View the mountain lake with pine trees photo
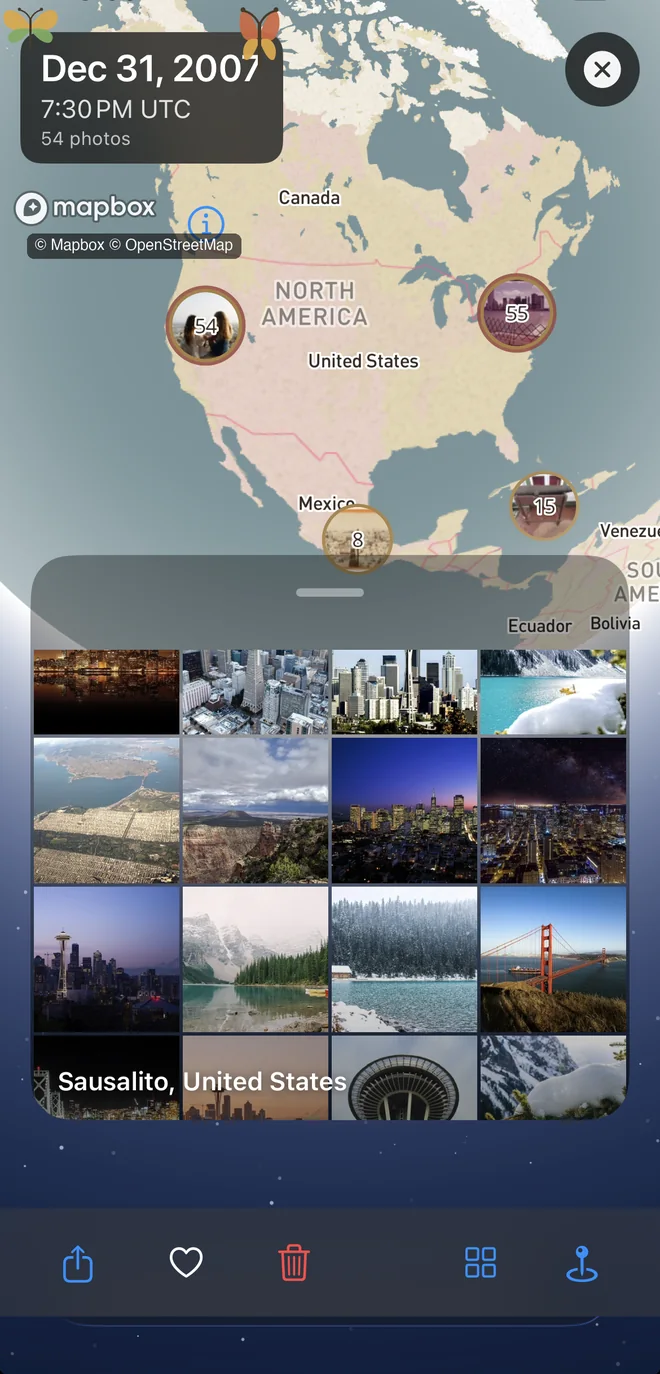The height and width of the screenshot is (1374, 660). click(255, 959)
